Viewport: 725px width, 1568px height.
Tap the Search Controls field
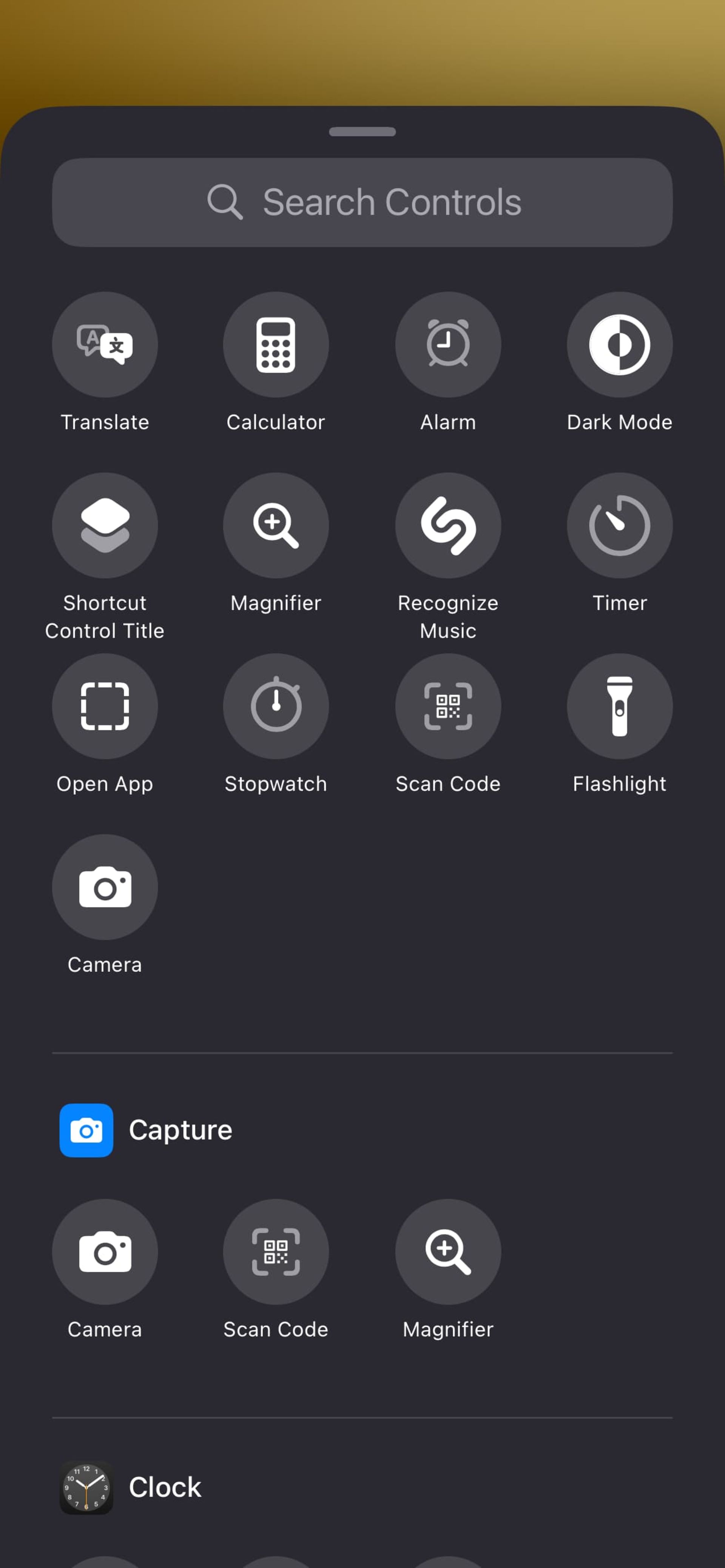tap(362, 202)
